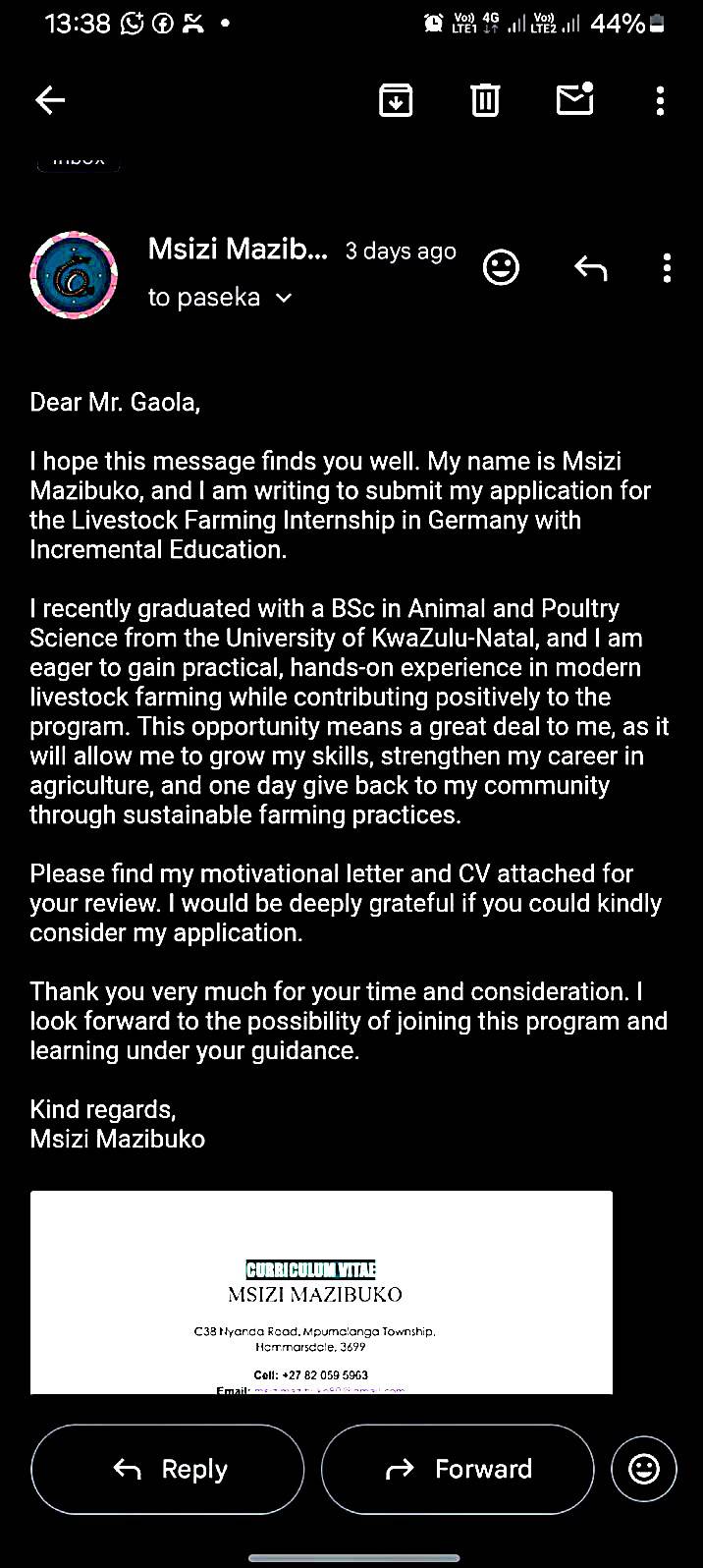Forward this email
The height and width of the screenshot is (1568, 703).
point(458,1469)
